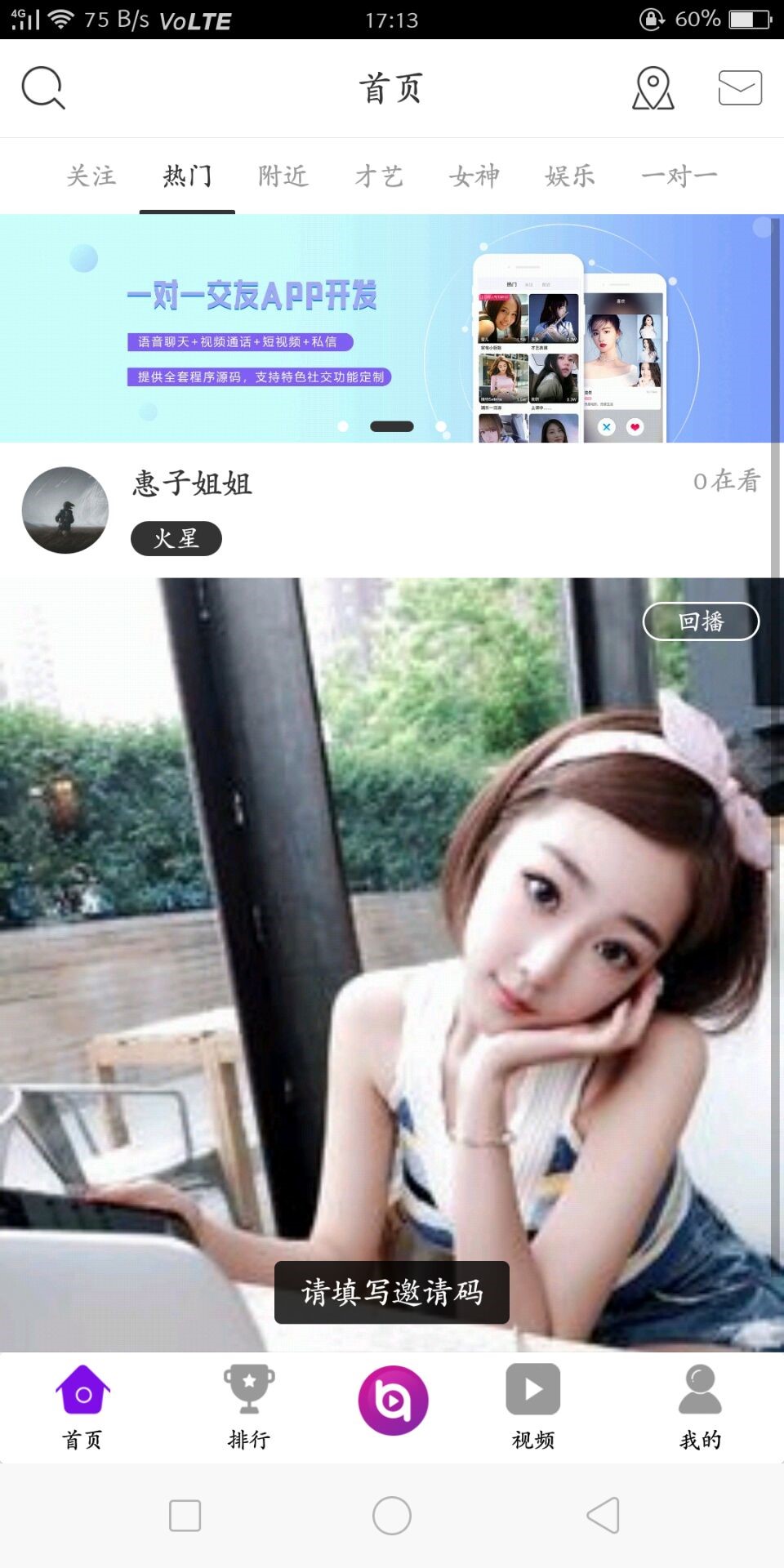Open the location map icon

653,88
